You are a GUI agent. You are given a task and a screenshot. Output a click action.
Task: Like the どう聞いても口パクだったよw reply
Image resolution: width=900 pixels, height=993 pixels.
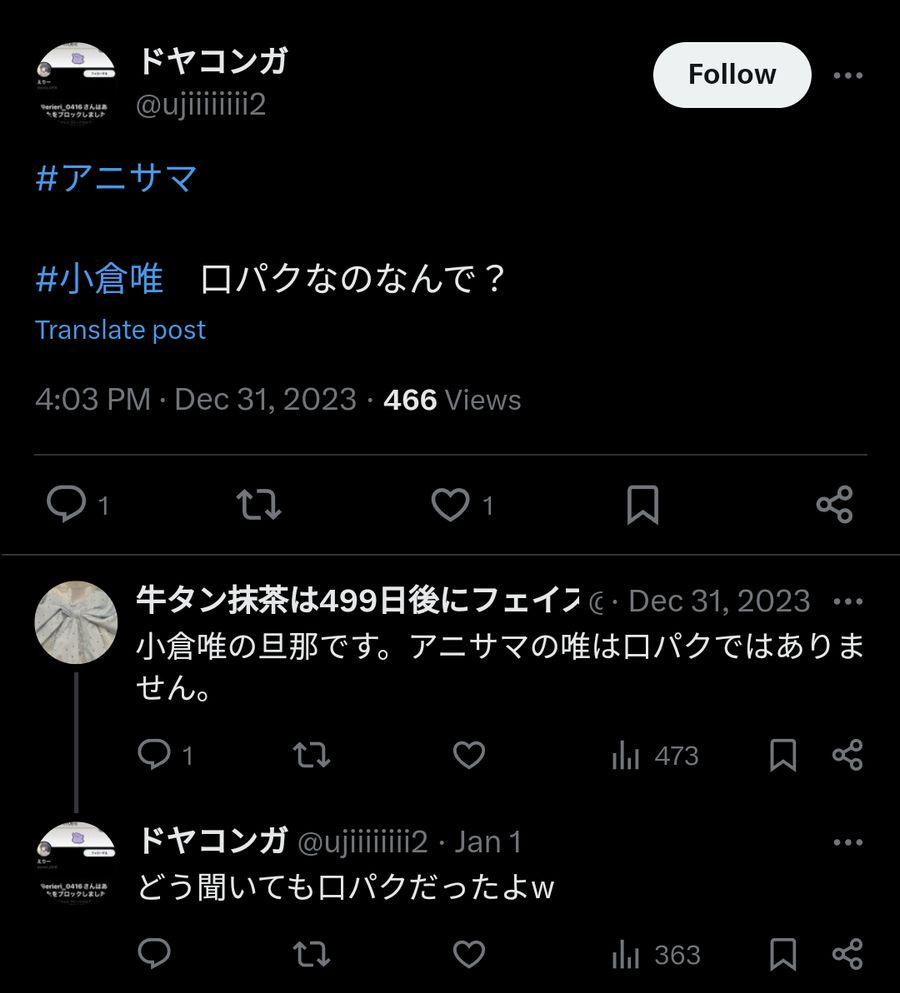click(469, 954)
